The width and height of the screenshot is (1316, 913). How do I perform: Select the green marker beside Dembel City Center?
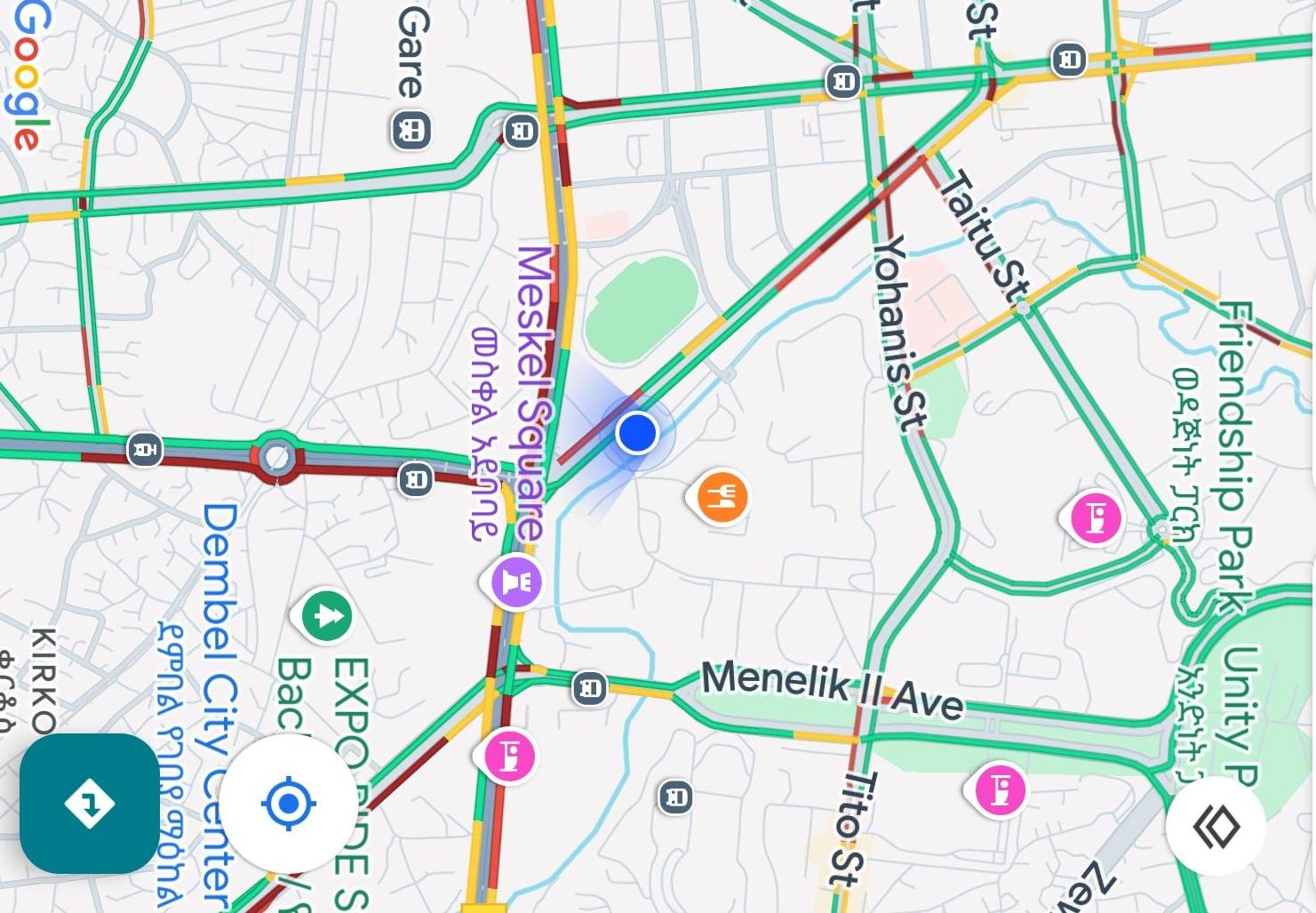[x=326, y=615]
